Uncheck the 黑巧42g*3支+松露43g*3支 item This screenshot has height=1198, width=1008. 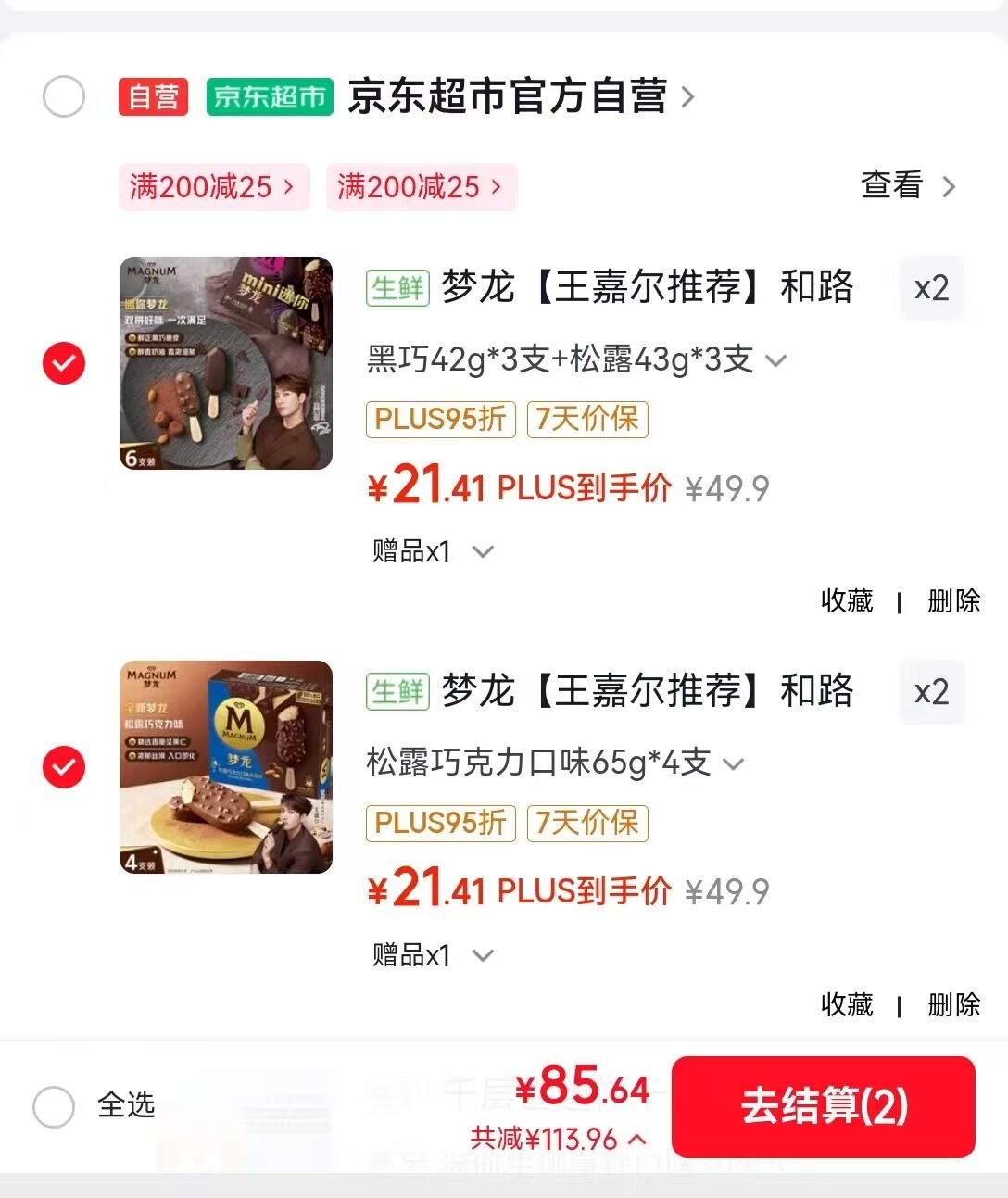point(64,363)
